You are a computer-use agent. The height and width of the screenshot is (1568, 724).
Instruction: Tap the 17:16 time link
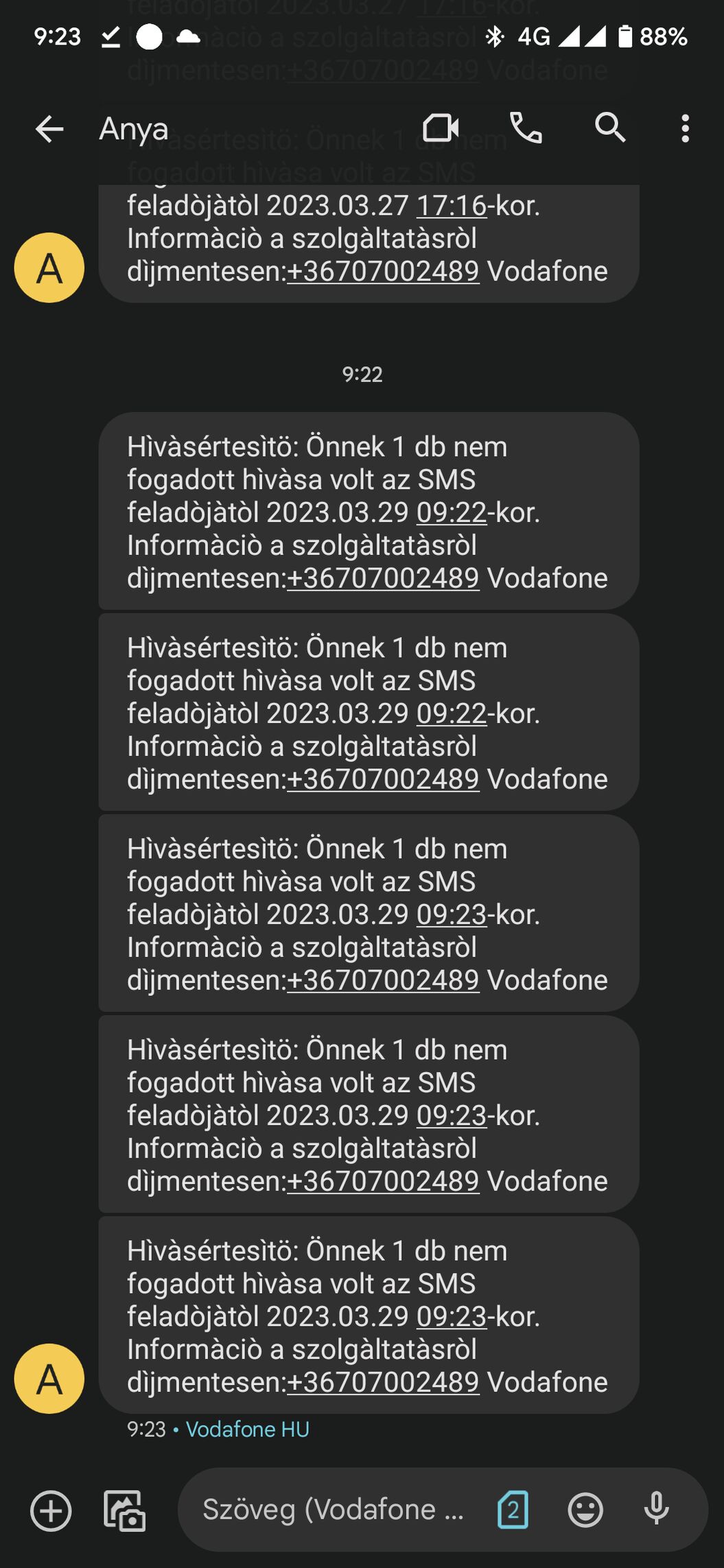coord(451,206)
